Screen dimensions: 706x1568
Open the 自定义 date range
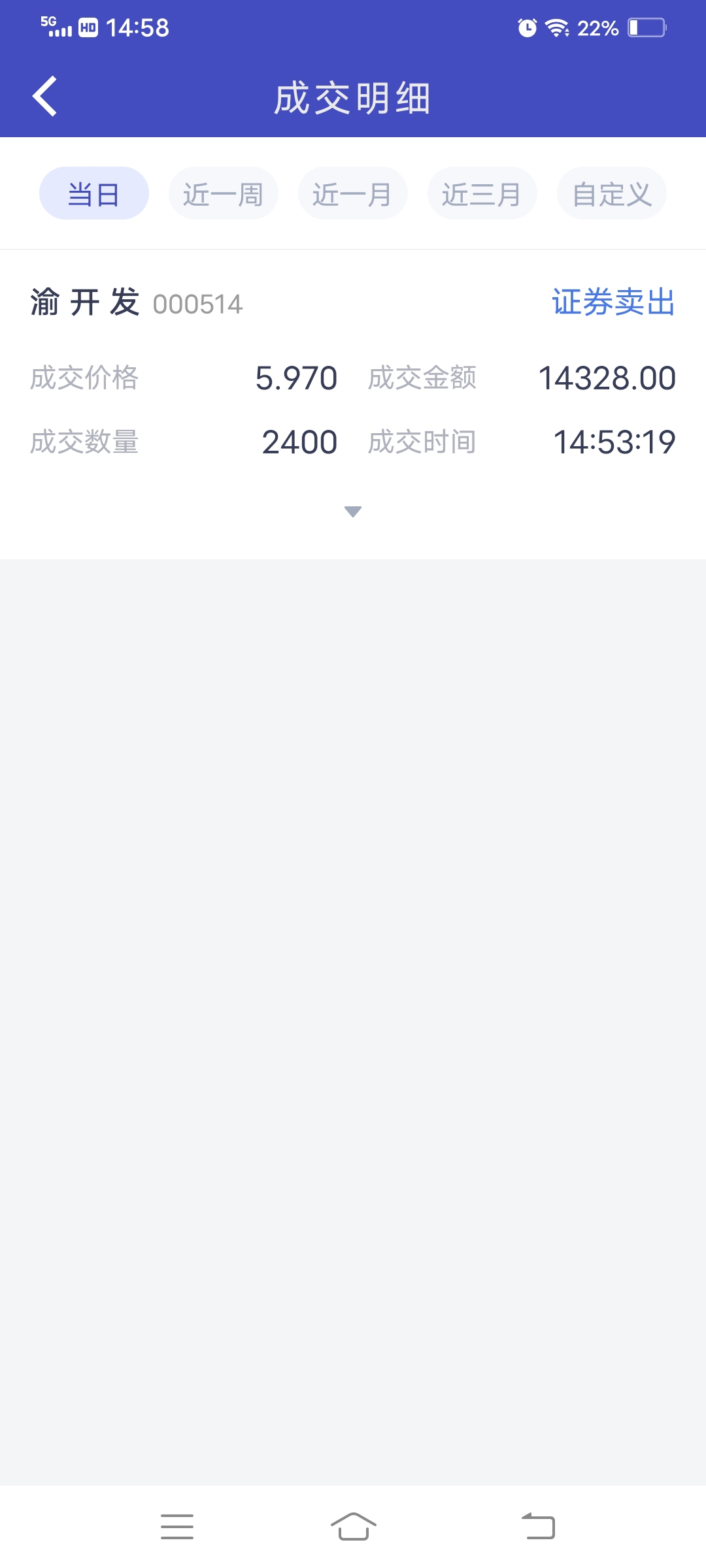click(x=612, y=193)
